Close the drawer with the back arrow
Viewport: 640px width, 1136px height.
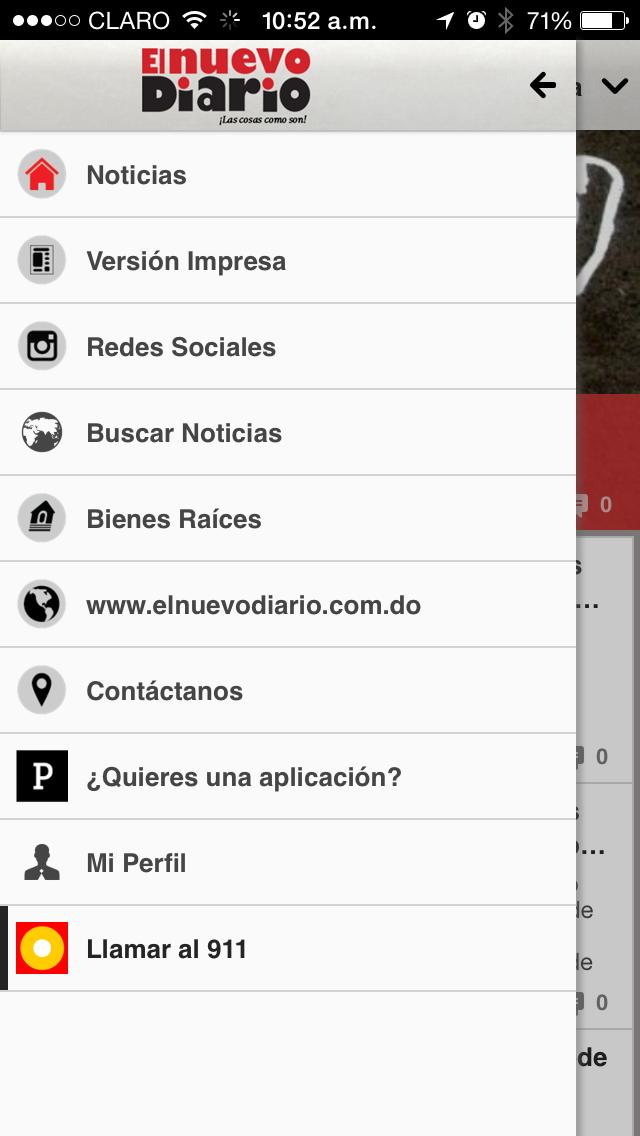[543, 86]
